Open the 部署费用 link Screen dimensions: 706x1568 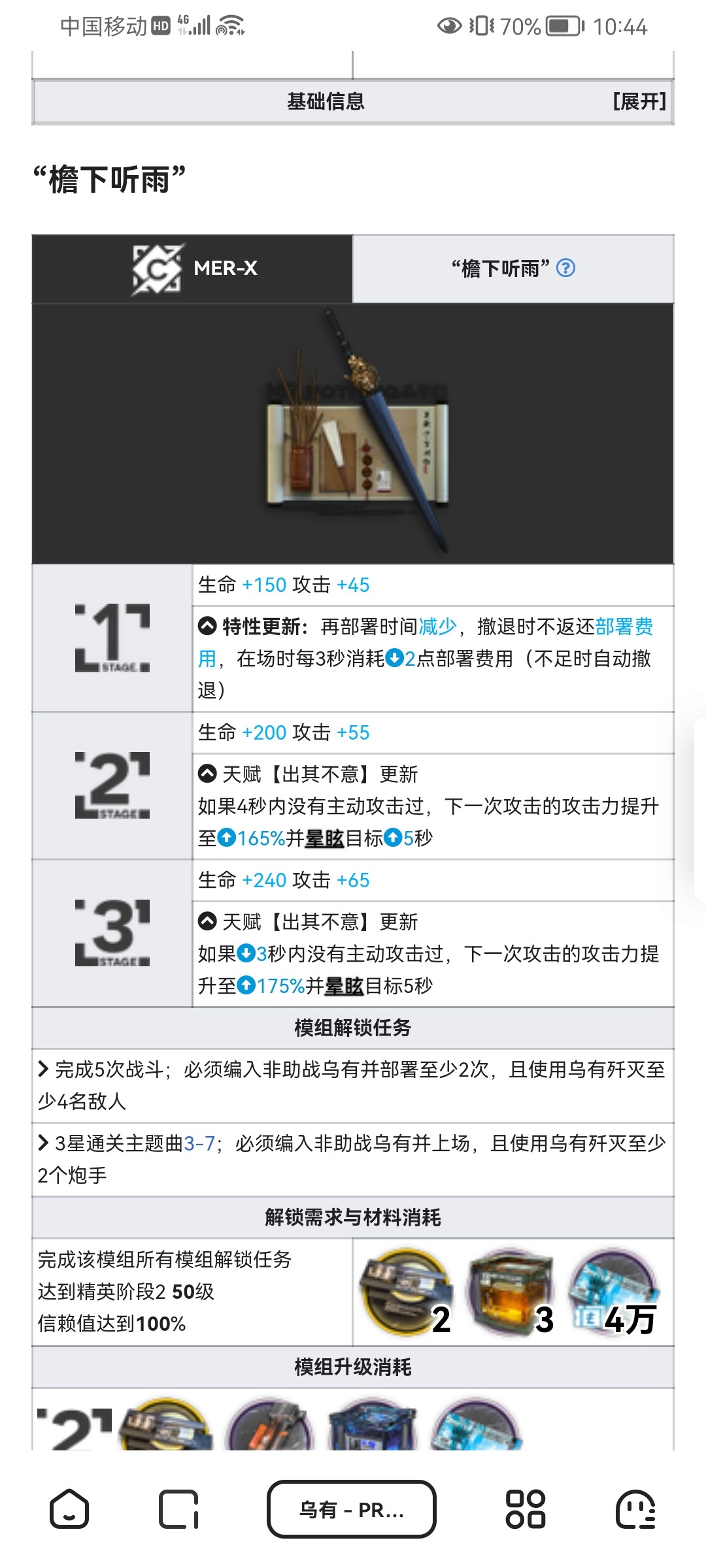pos(624,627)
